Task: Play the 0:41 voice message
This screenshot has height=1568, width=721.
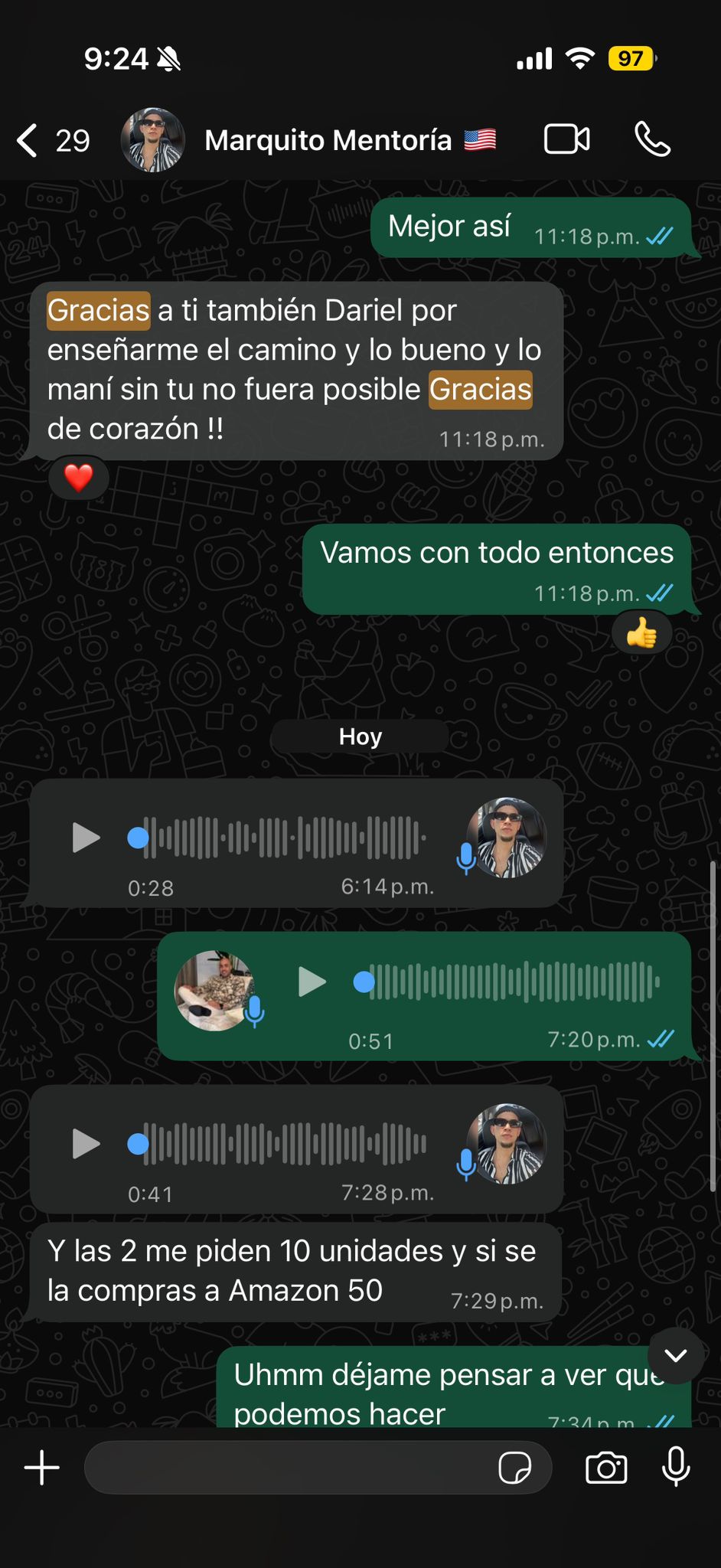Action: point(86,1144)
